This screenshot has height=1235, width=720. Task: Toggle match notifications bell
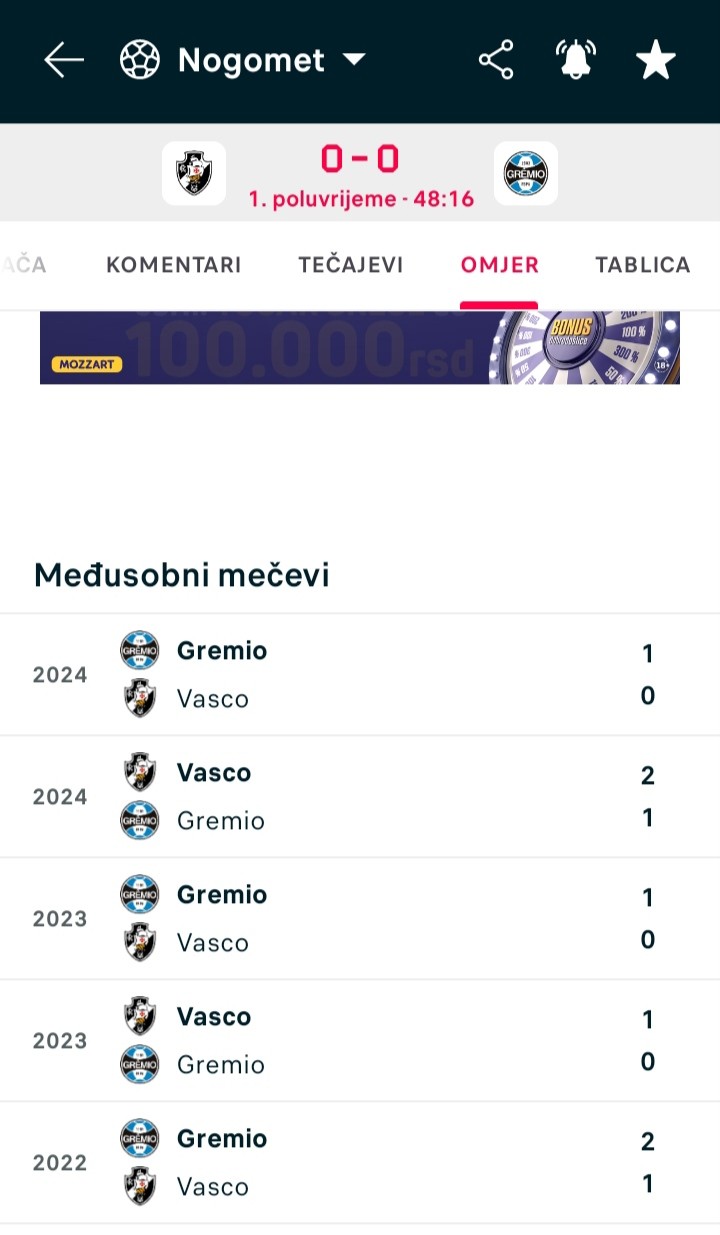coord(576,61)
